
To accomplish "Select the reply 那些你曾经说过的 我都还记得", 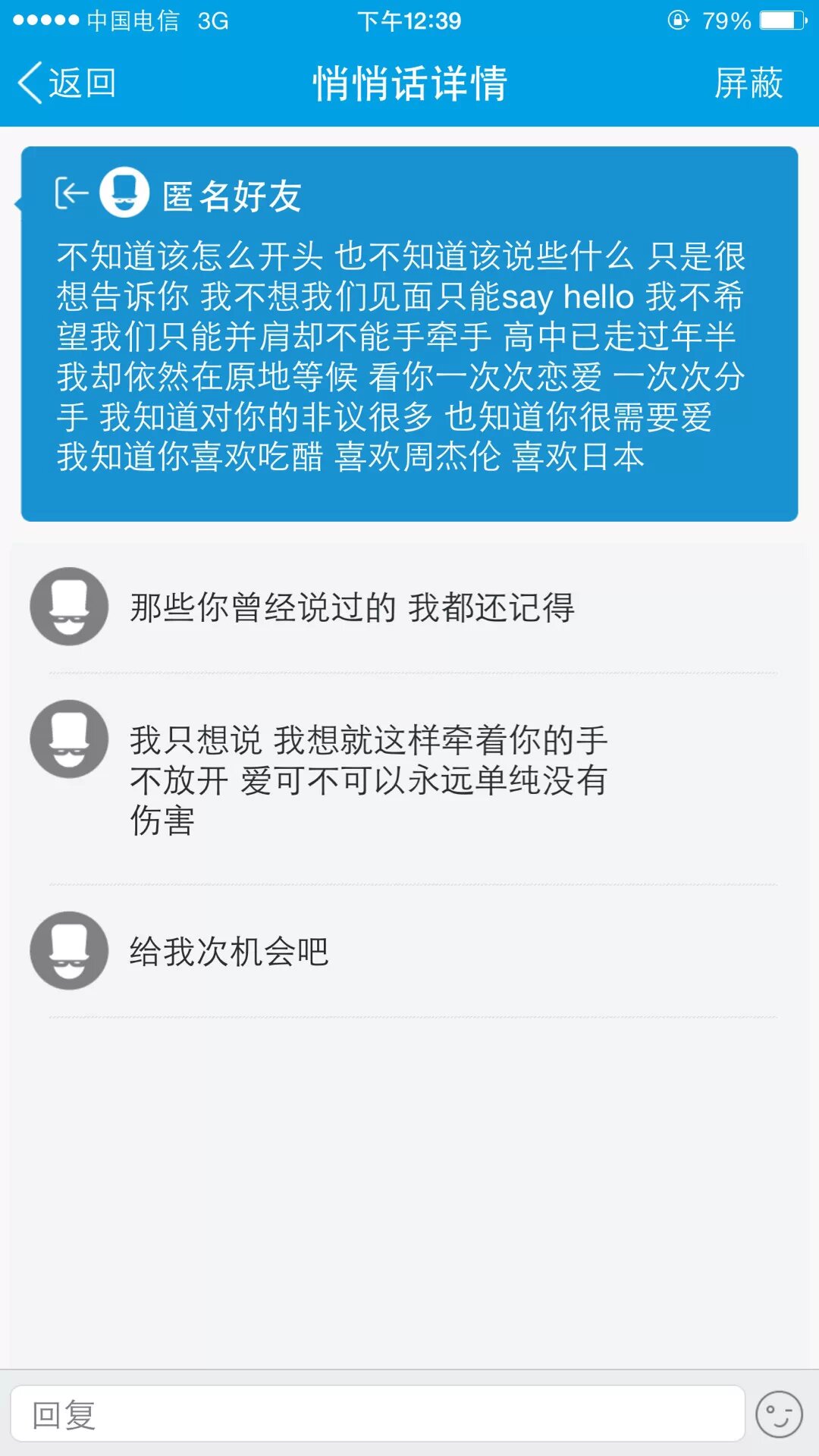I will coord(352,607).
